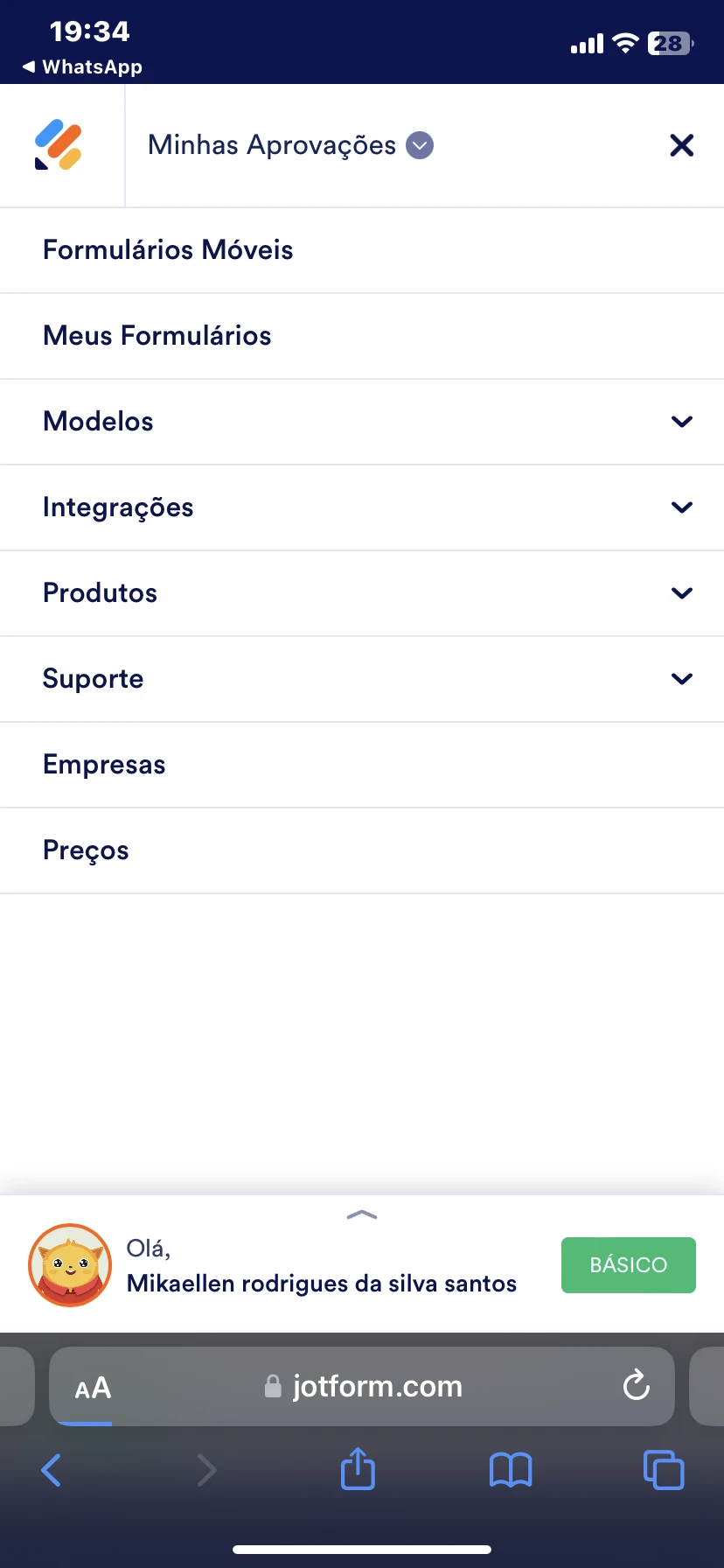Click the padlock icon in address bar

pos(272,1386)
